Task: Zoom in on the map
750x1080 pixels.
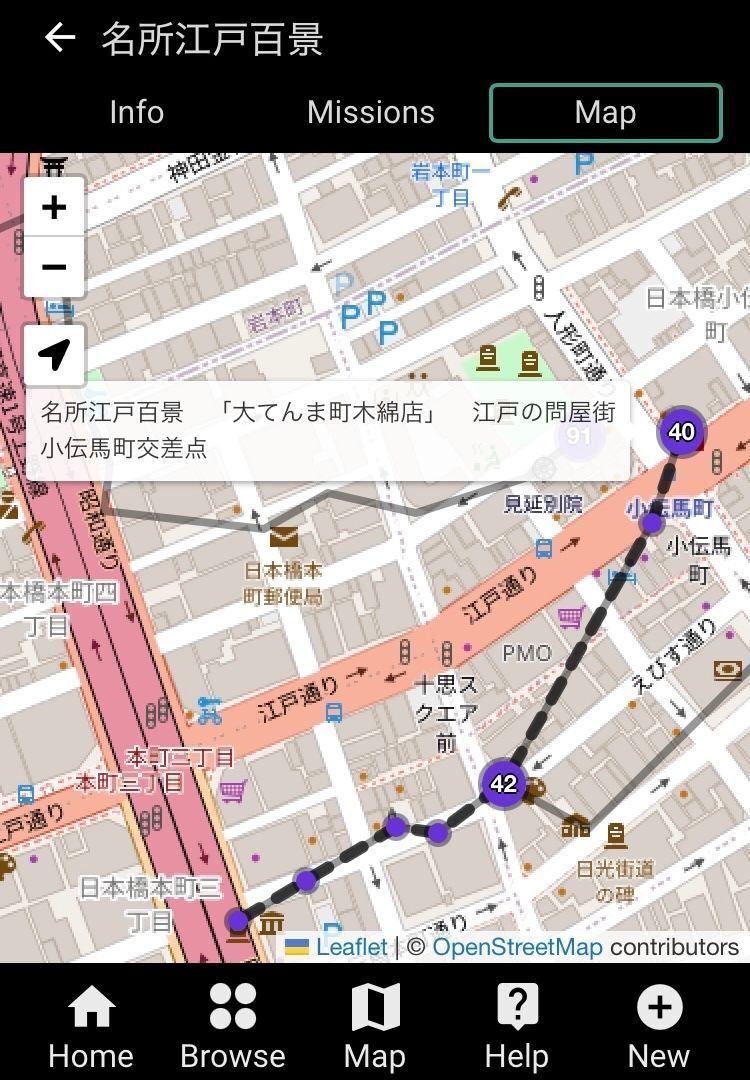Action: coord(54,207)
